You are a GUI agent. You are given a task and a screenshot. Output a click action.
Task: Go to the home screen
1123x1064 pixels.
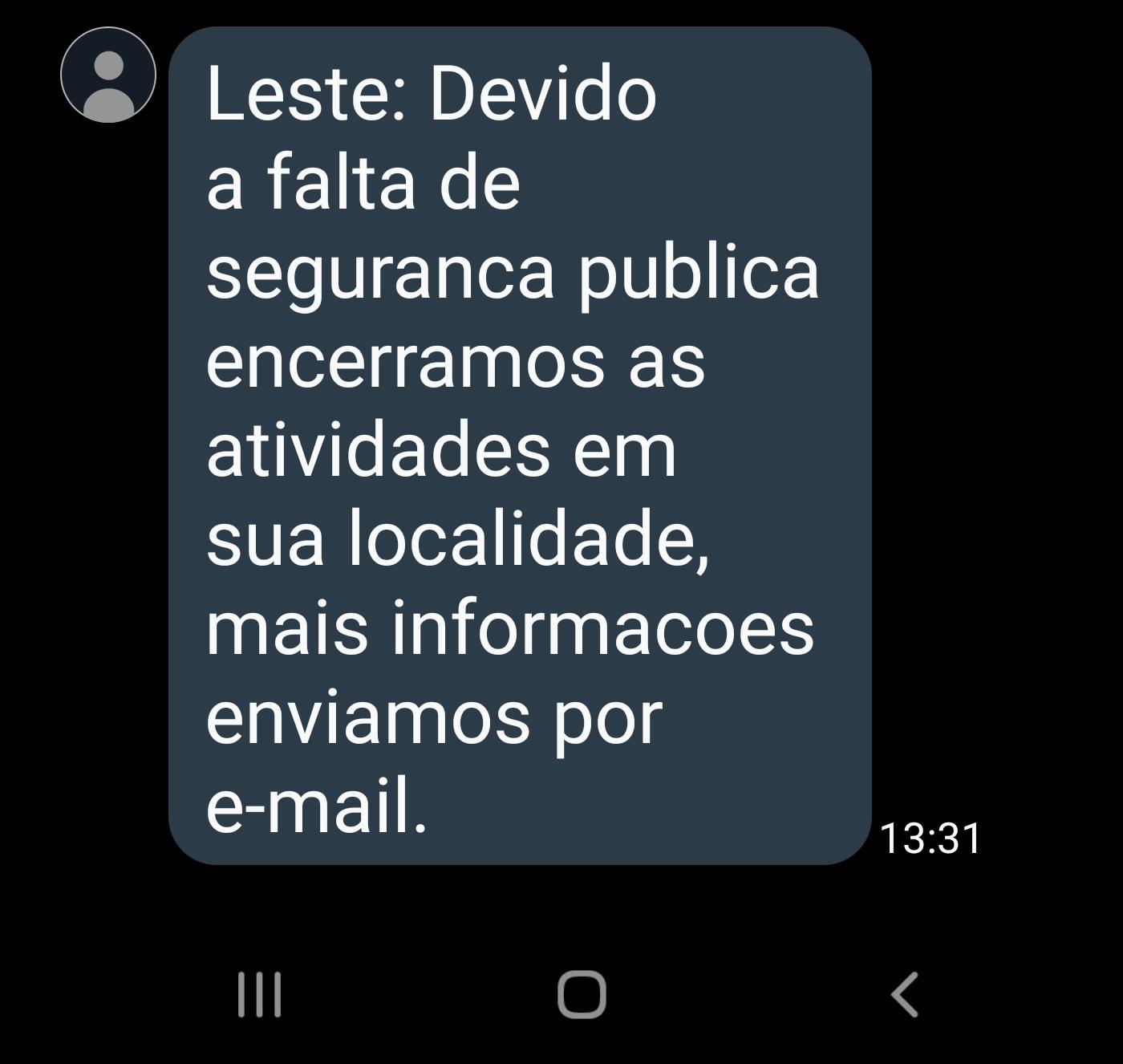point(582,994)
